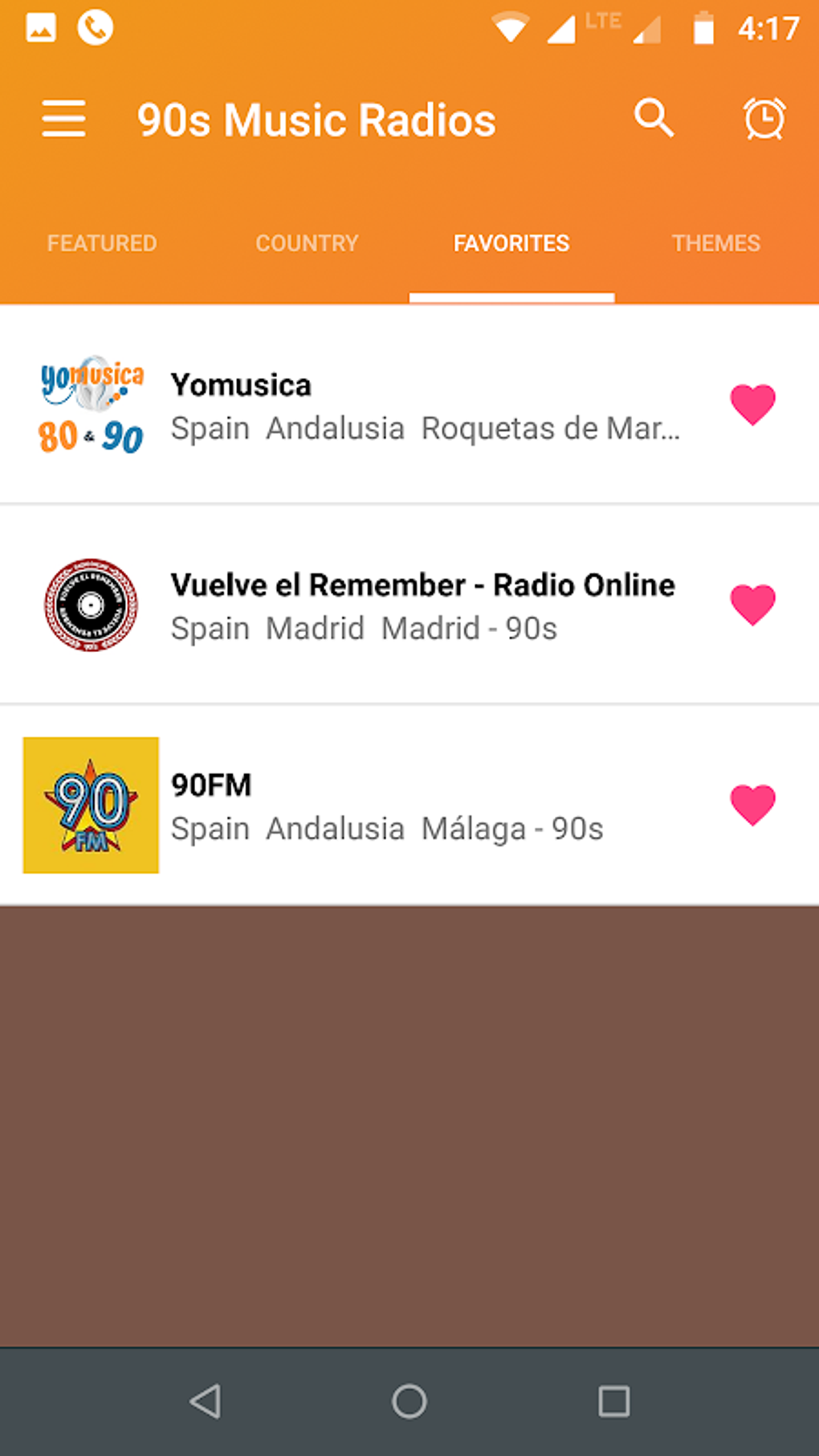Screen dimensions: 819x1456
Task: Switch to the Country tab
Action: 307,243
